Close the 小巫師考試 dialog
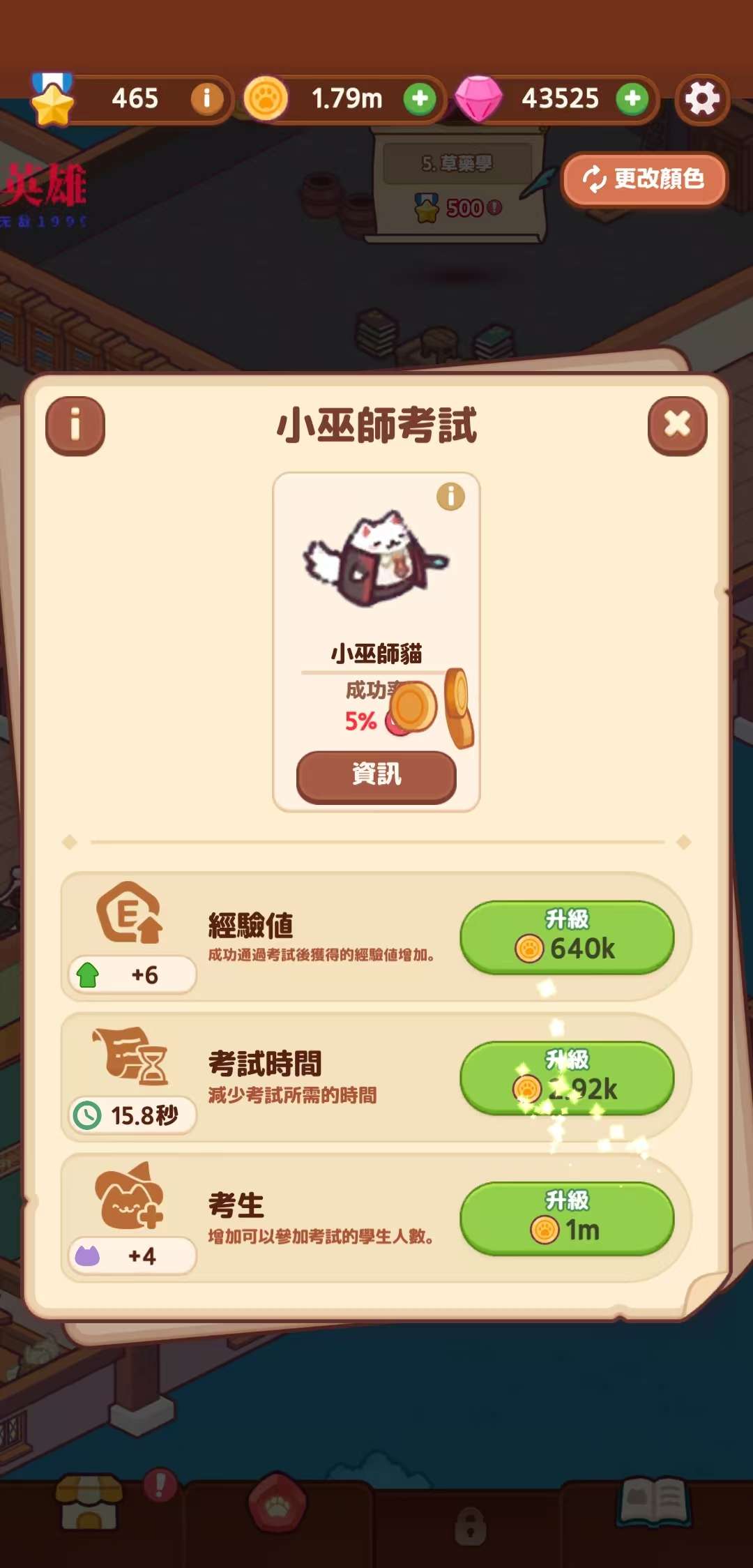 pos(677,425)
